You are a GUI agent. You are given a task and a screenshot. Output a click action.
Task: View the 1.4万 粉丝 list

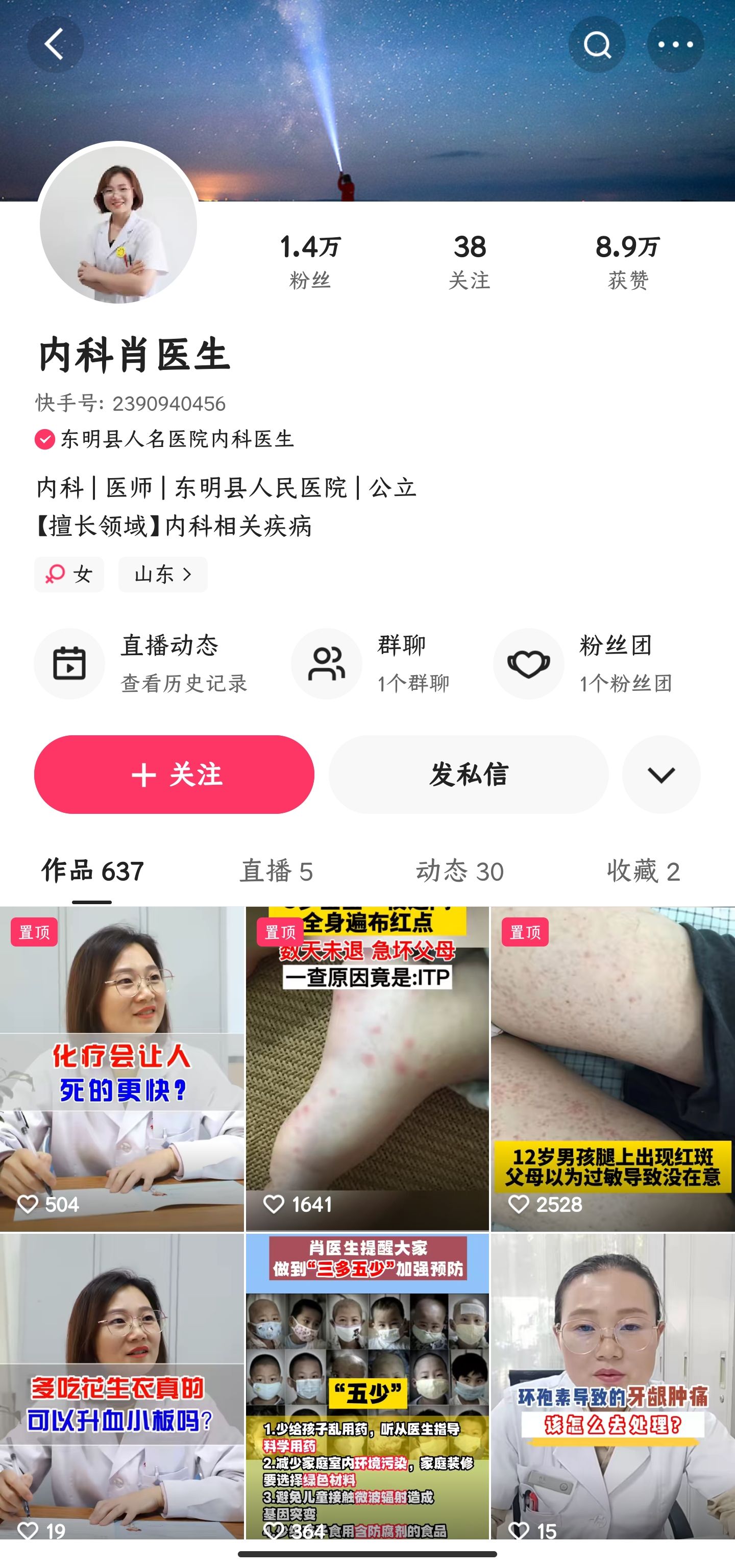[x=310, y=262]
